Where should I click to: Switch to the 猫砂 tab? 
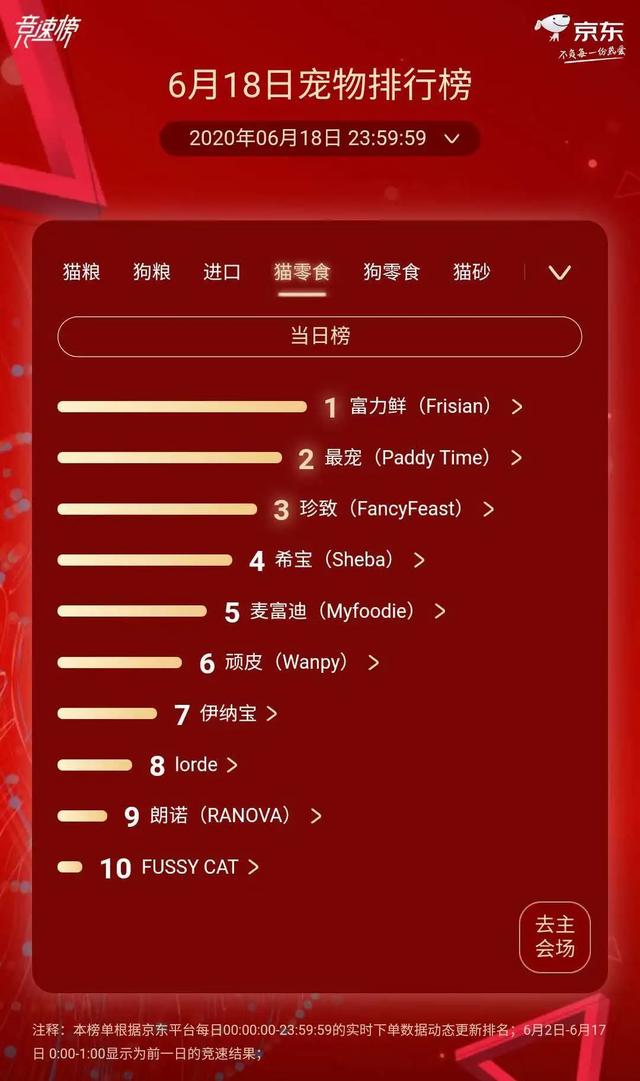tap(471, 272)
